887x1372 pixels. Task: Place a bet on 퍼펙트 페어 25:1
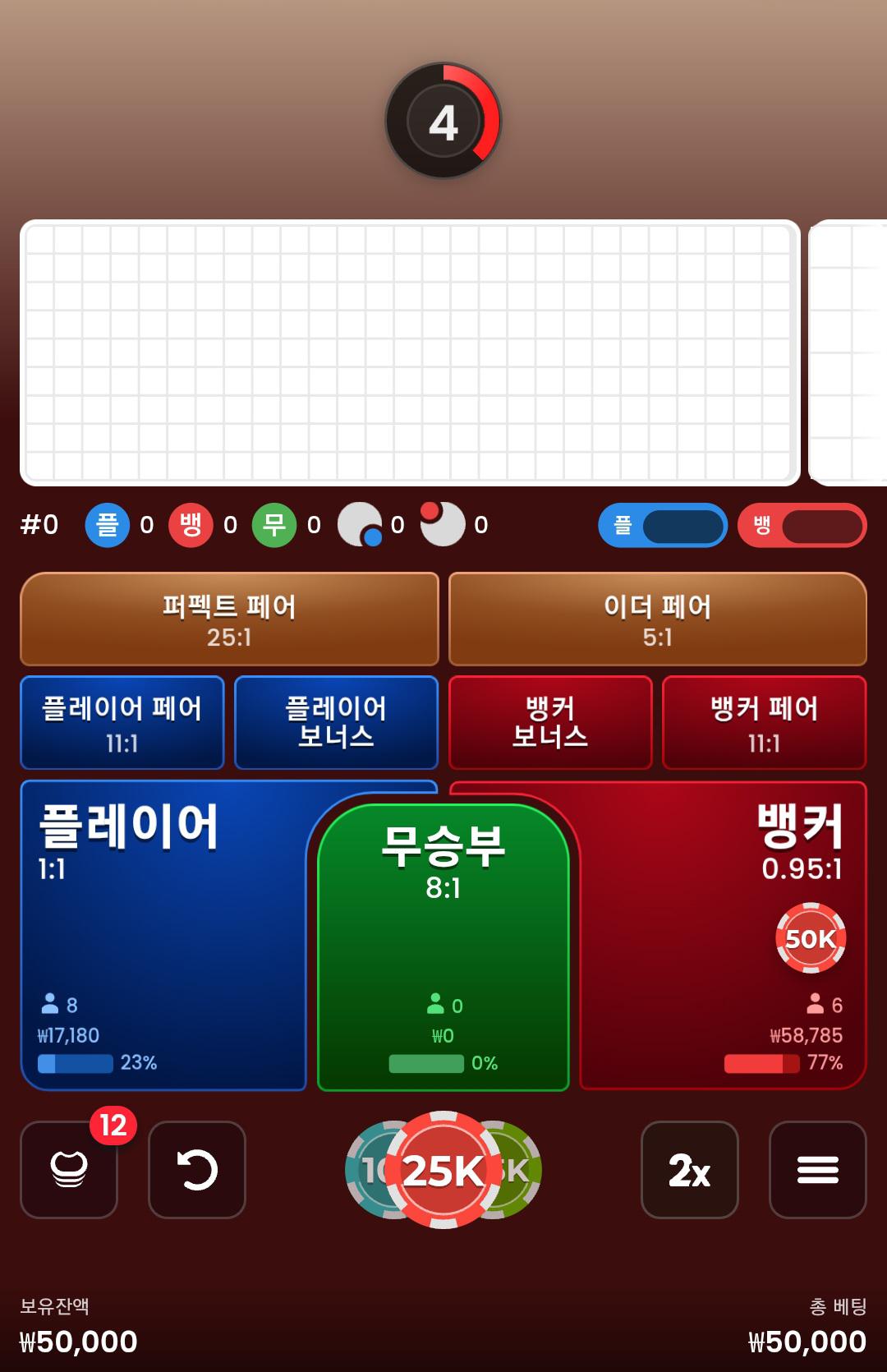pyautogui.click(x=229, y=619)
